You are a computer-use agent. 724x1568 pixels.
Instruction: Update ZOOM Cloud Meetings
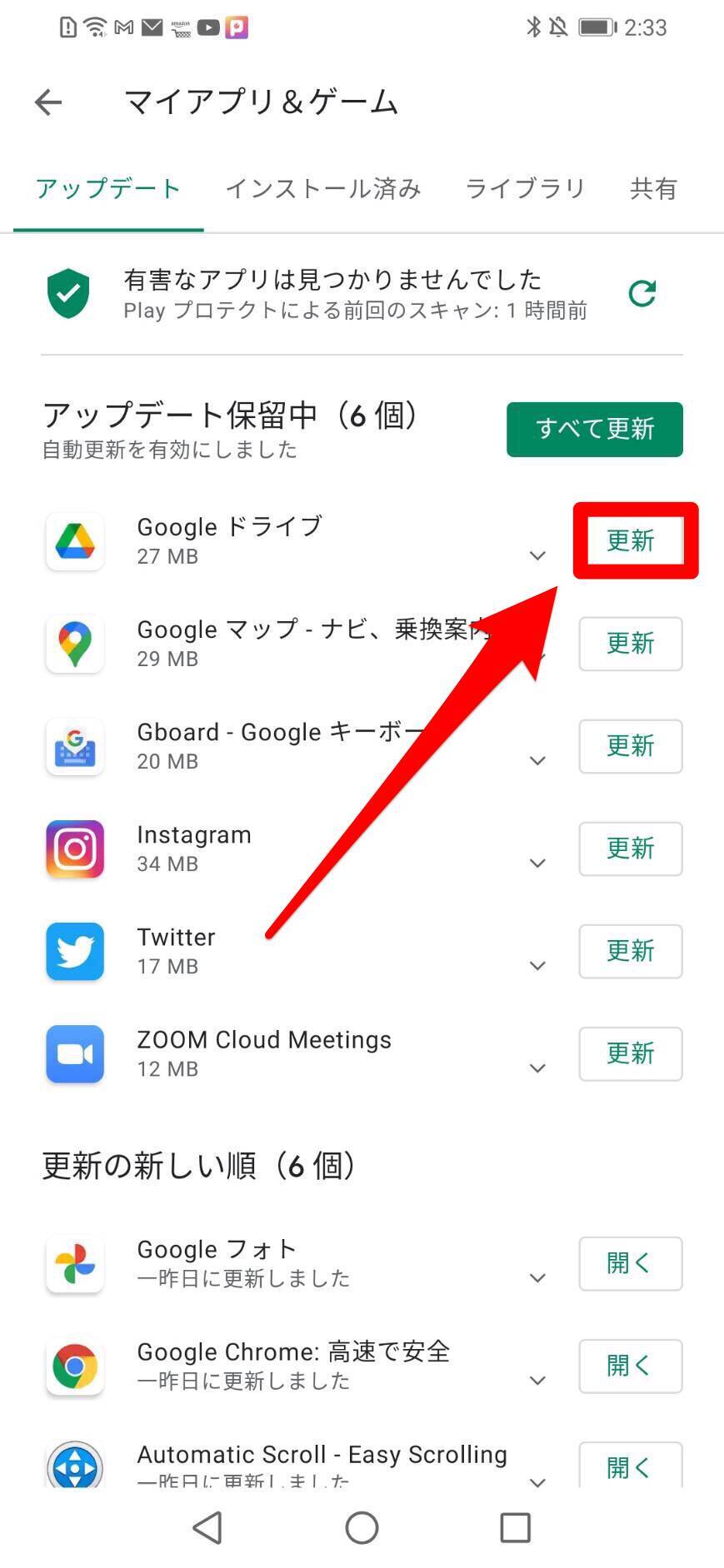pyautogui.click(x=631, y=1053)
